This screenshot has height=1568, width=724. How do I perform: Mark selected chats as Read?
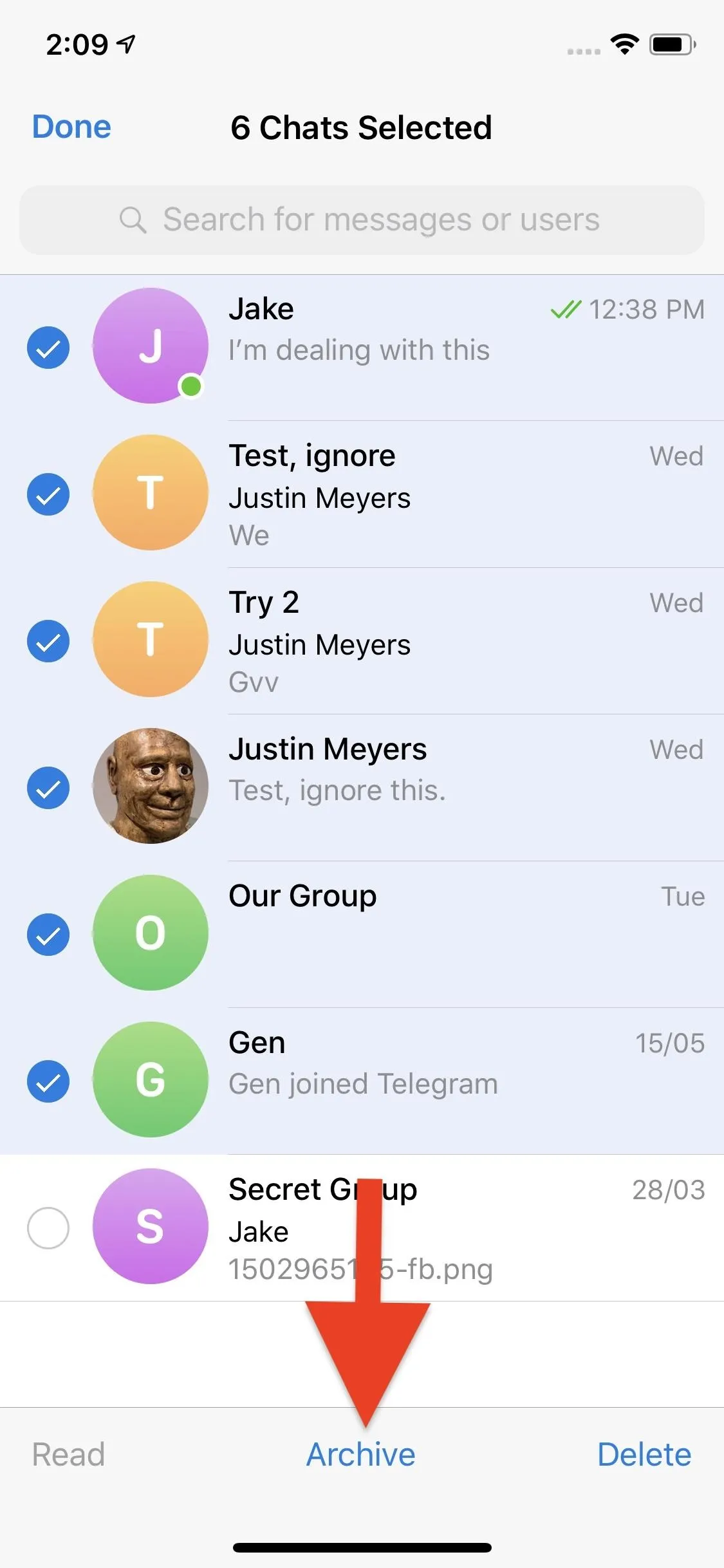click(68, 1455)
